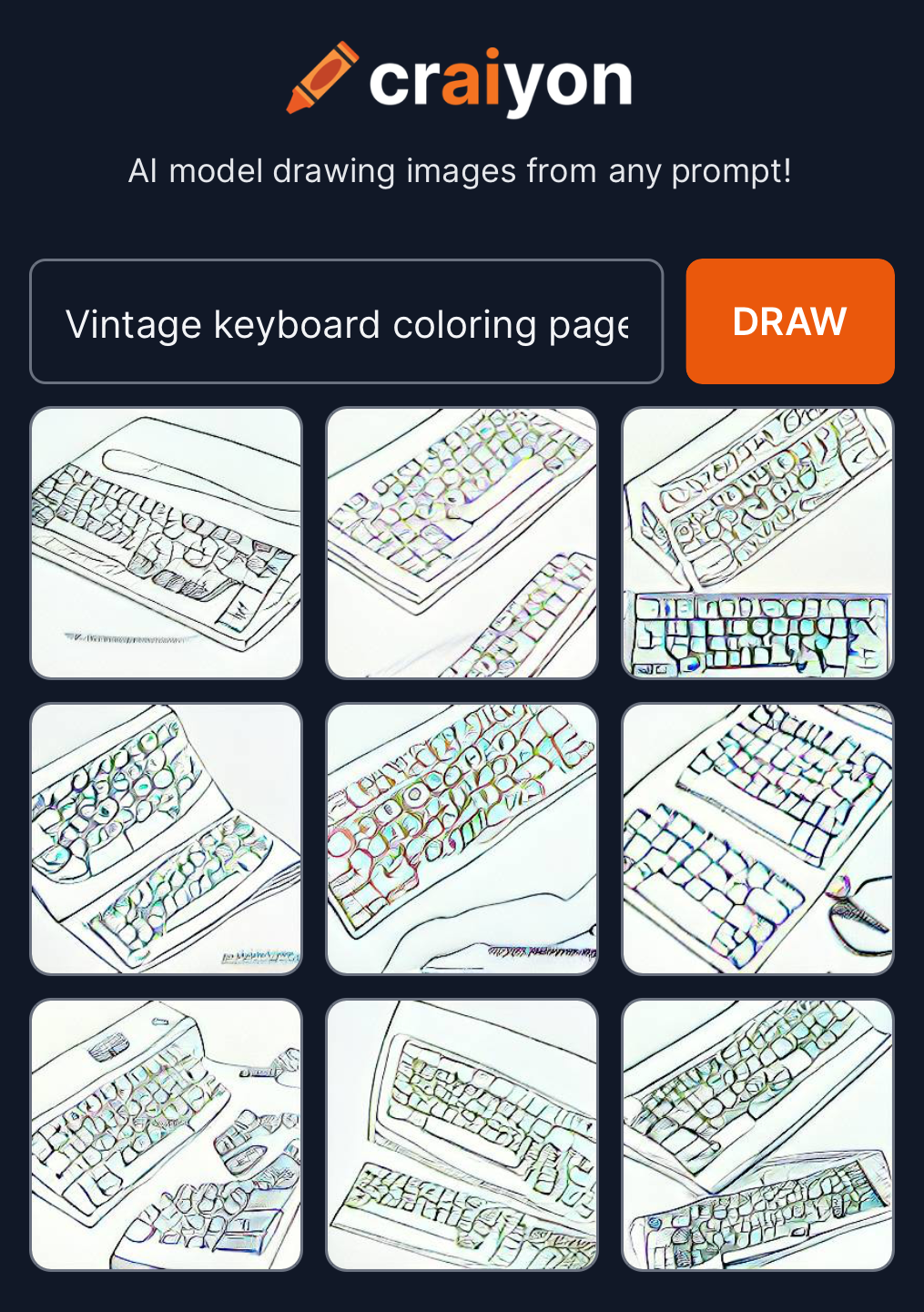Click inside the prompt text field
This screenshot has height=1312, width=924.
pos(346,320)
